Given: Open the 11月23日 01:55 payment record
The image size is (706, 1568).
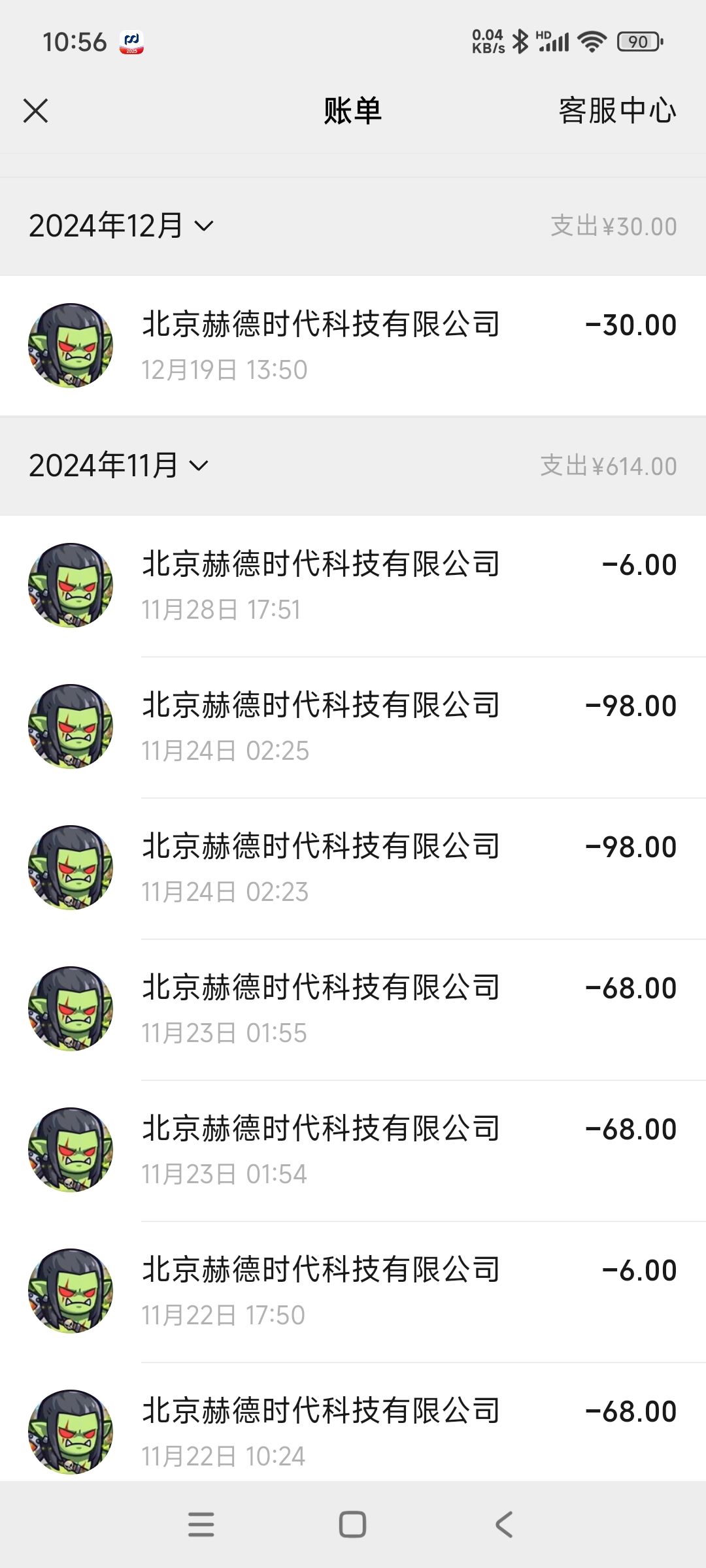Looking at the screenshot, I should (x=353, y=1009).
